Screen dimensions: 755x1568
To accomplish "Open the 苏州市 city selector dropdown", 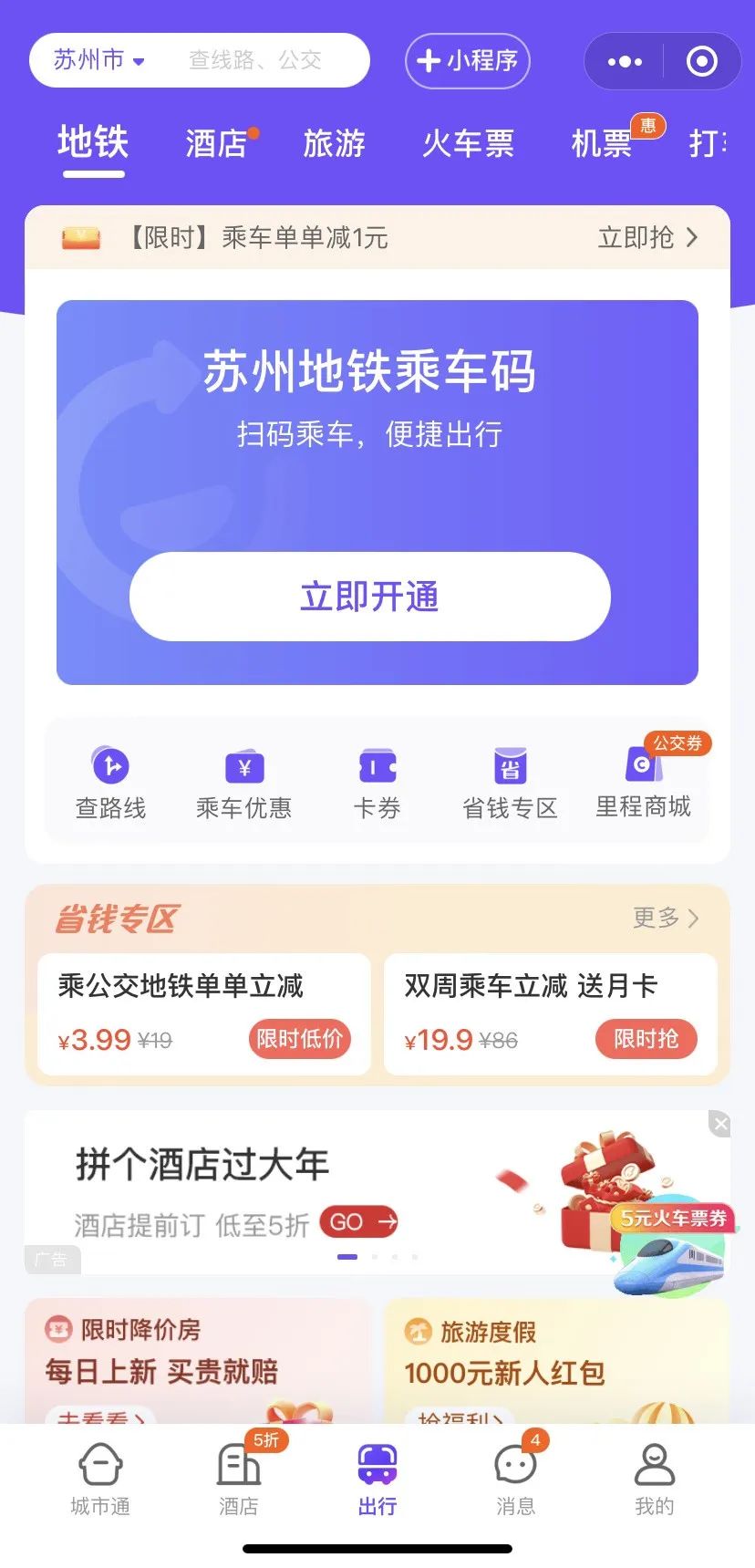I will tap(98, 60).
